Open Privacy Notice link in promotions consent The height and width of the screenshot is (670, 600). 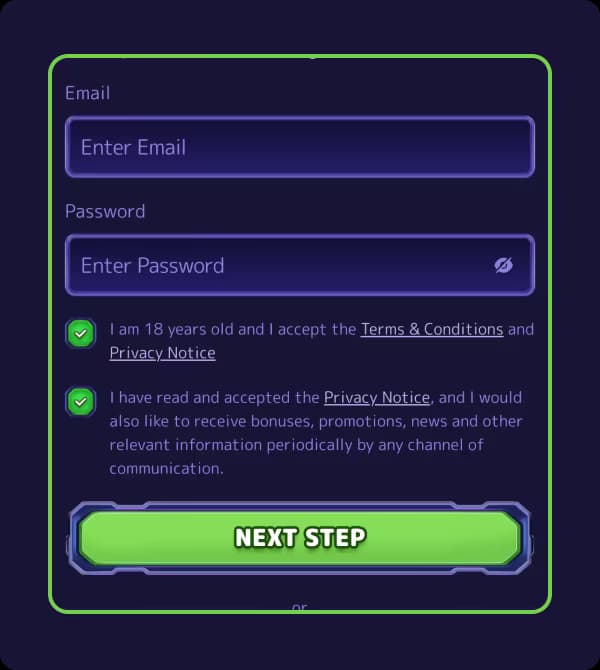coord(376,397)
